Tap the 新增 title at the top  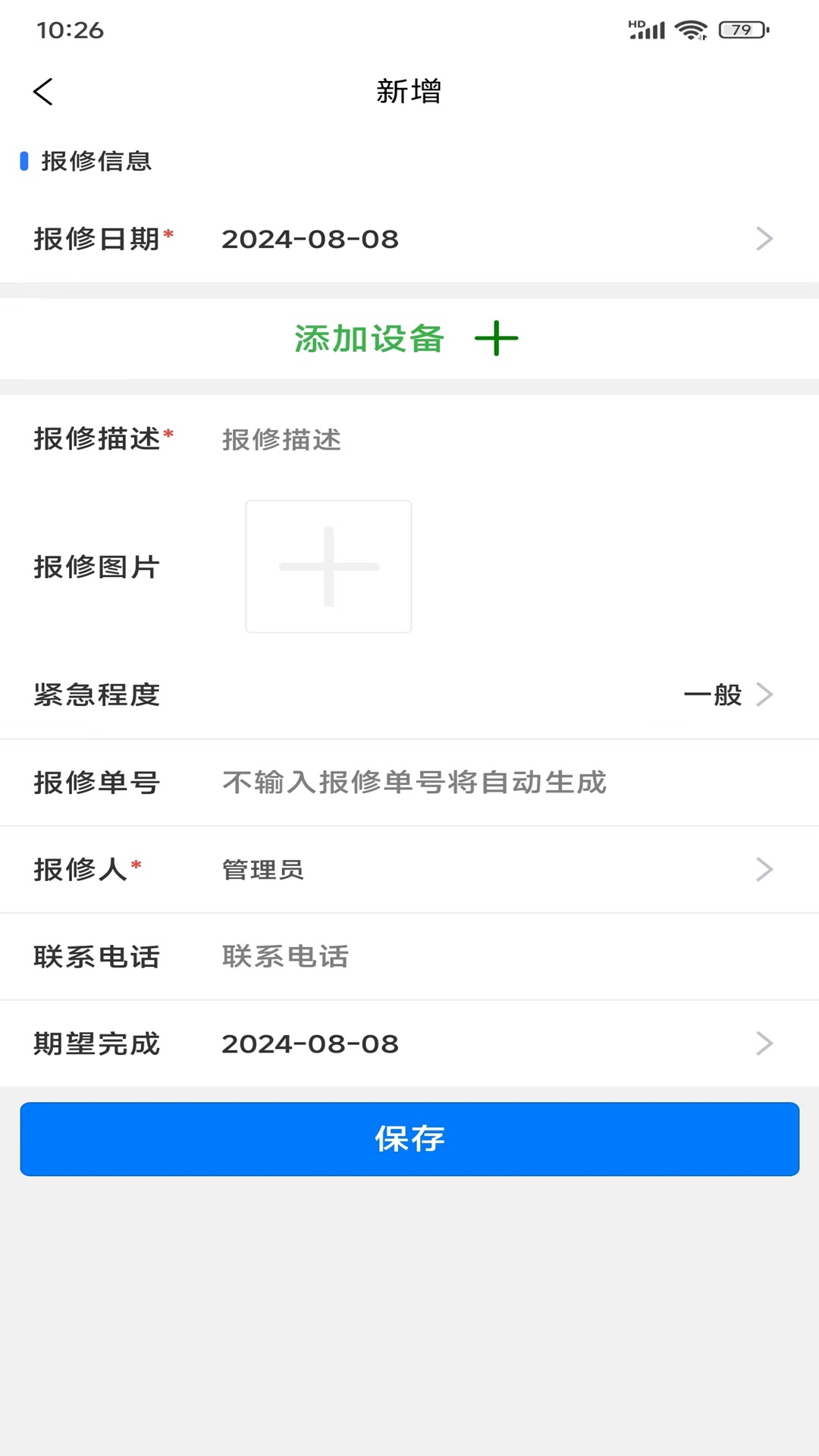point(409,91)
